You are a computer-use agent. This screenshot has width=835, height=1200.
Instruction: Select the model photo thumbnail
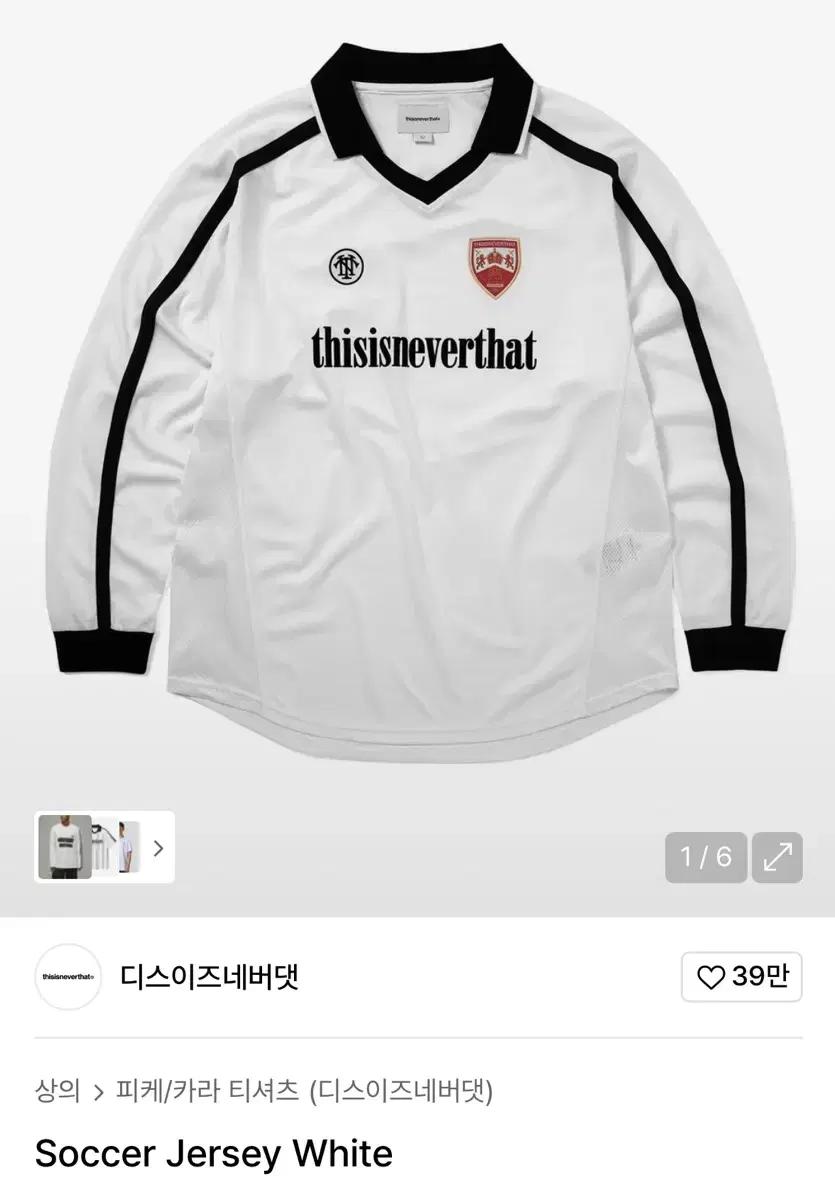(127, 847)
